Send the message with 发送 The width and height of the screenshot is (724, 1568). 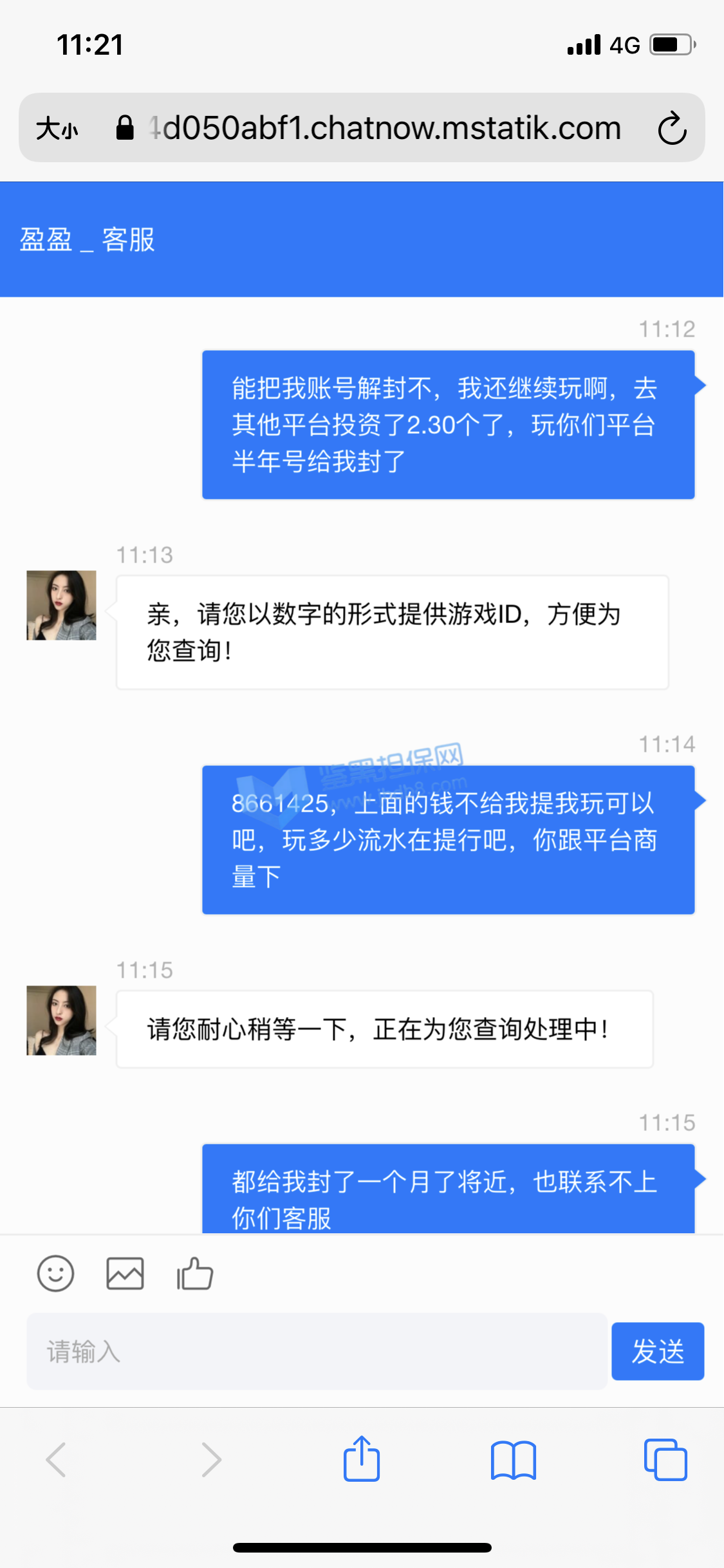coord(657,1351)
